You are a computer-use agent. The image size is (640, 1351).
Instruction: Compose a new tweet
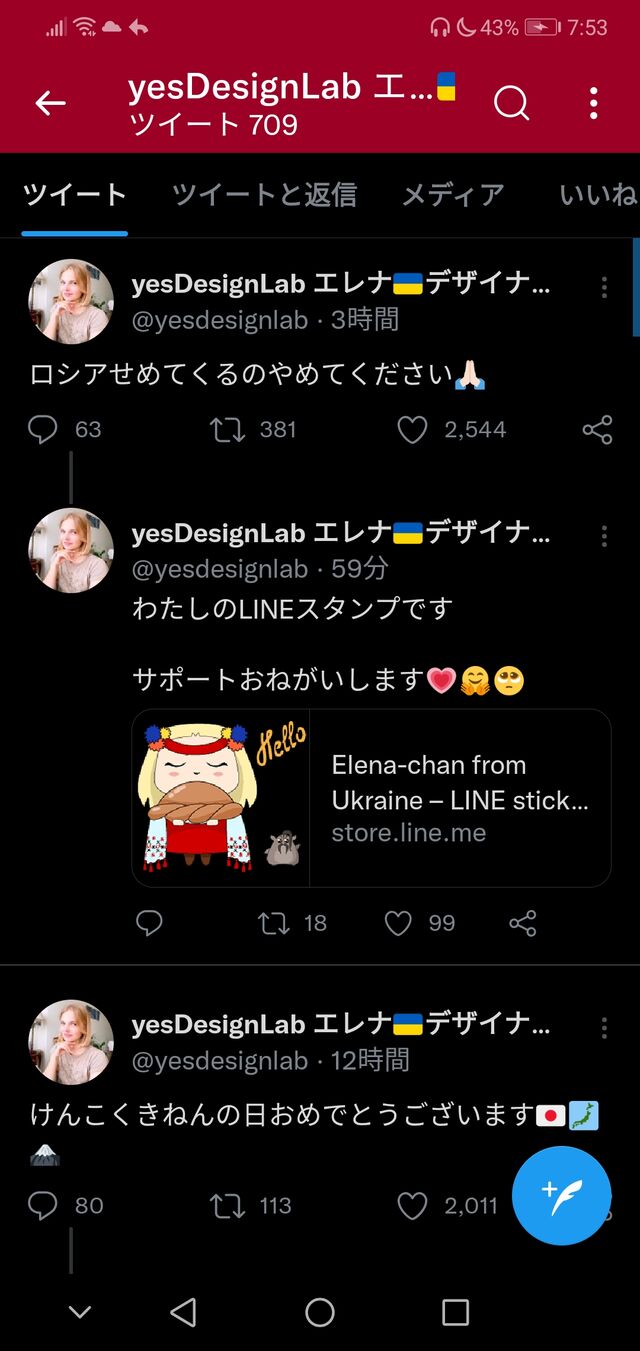point(561,1195)
